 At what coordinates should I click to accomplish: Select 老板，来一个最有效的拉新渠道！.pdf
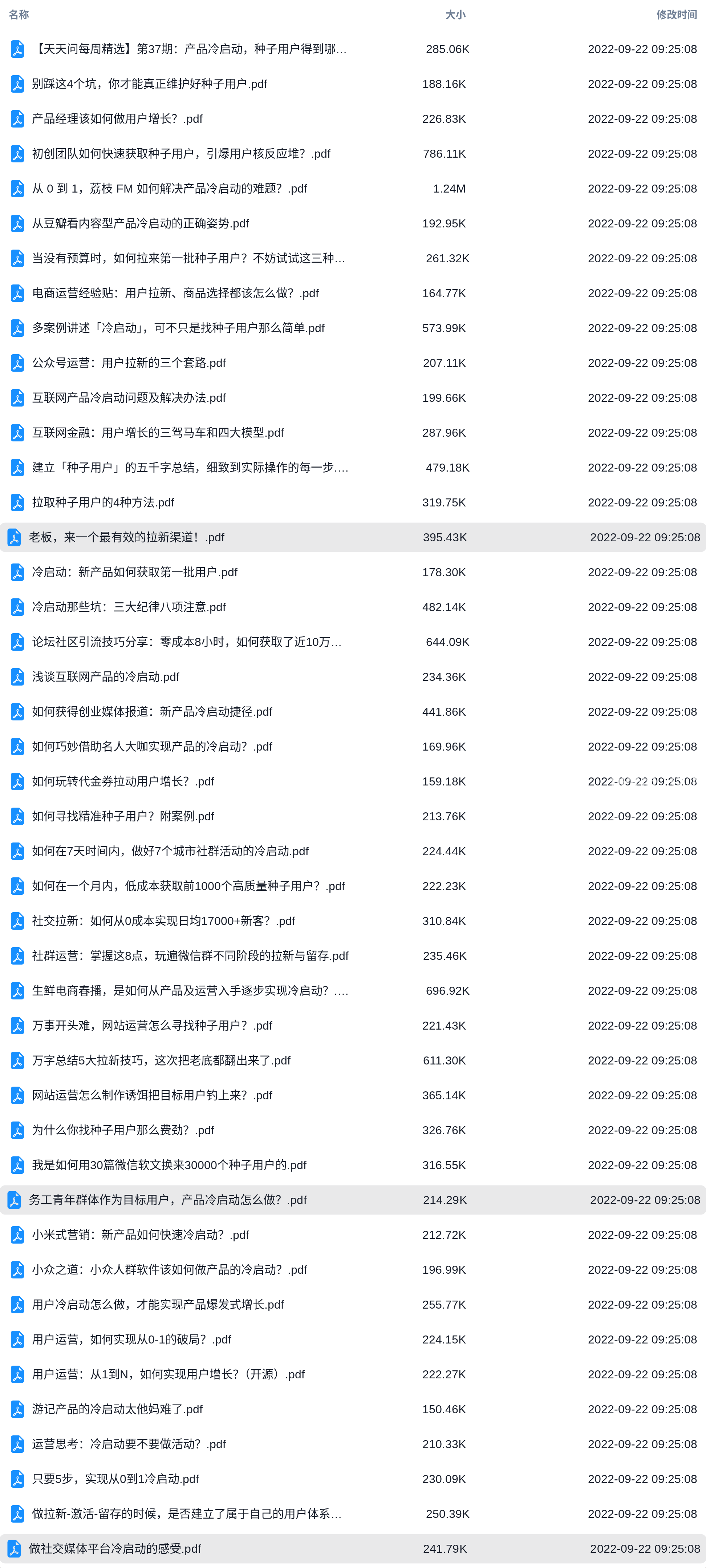[x=353, y=537]
